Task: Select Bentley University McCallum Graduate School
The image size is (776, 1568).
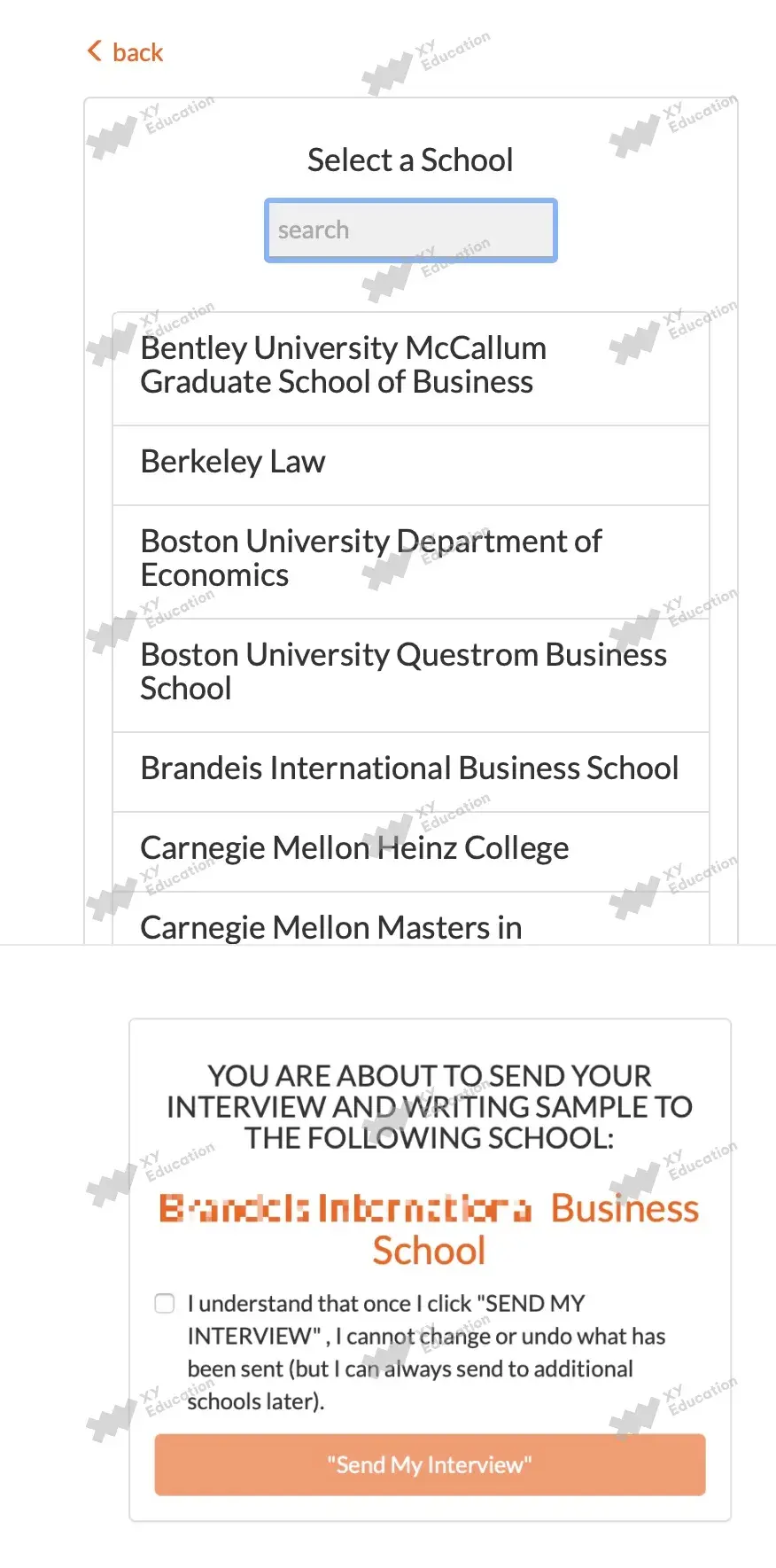Action: pyautogui.click(x=410, y=366)
